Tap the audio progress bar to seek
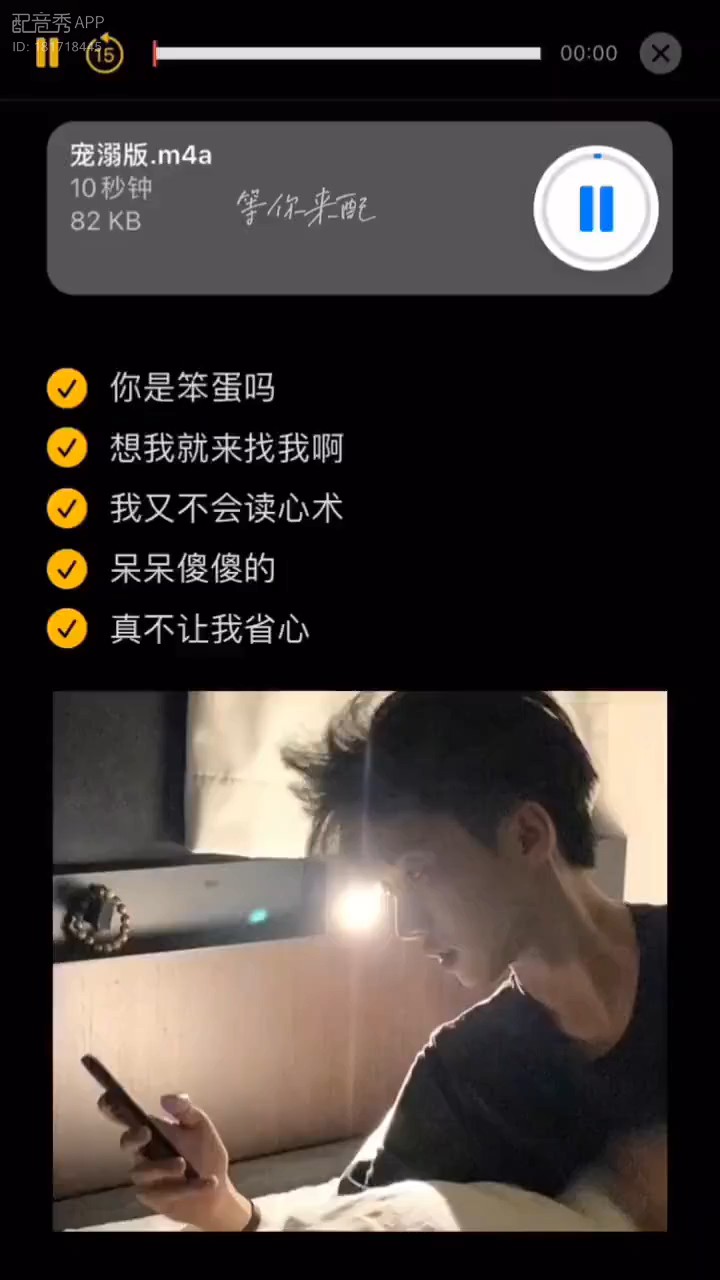The image size is (720, 1280). pyautogui.click(x=347, y=53)
